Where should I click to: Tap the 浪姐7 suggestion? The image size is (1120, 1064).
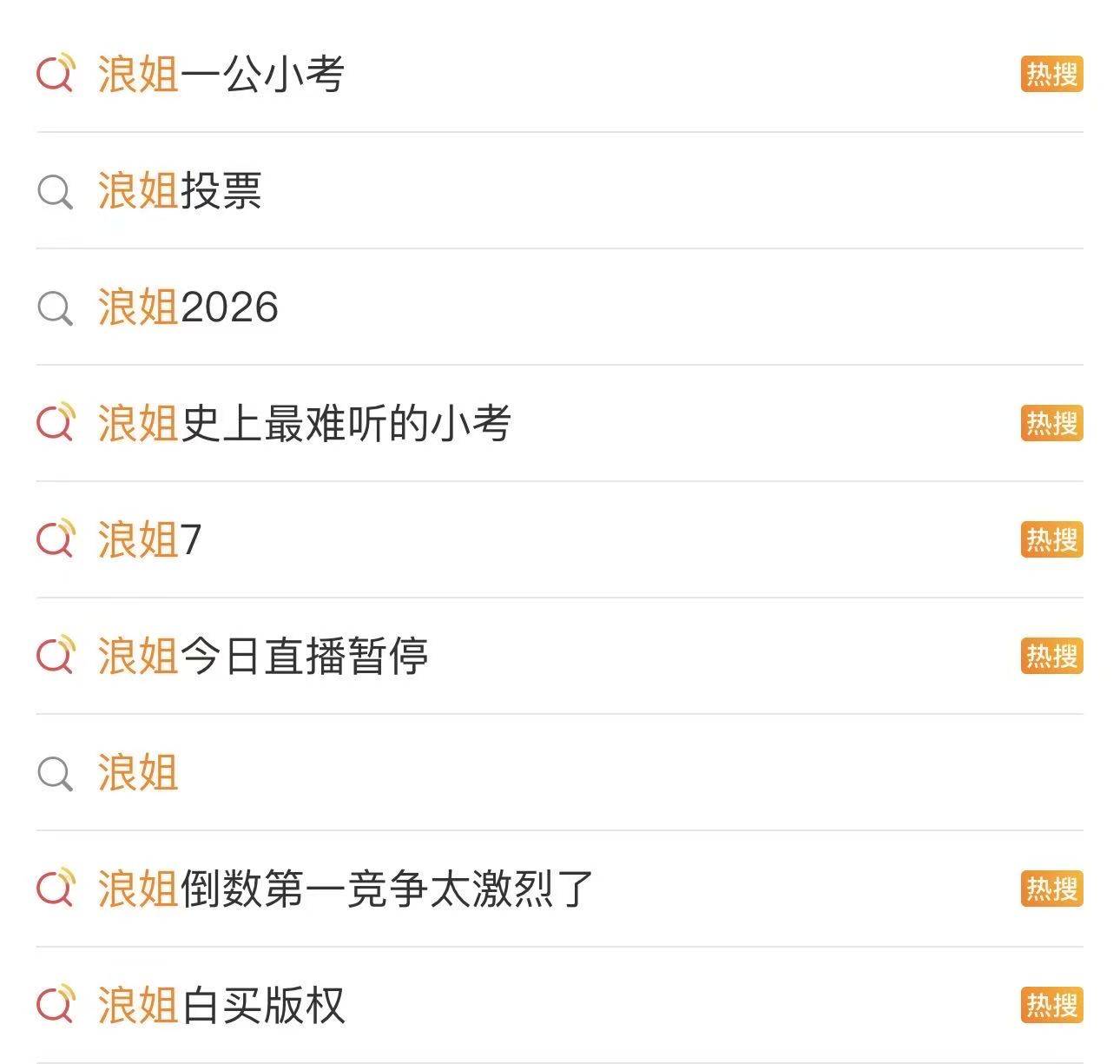pos(149,539)
